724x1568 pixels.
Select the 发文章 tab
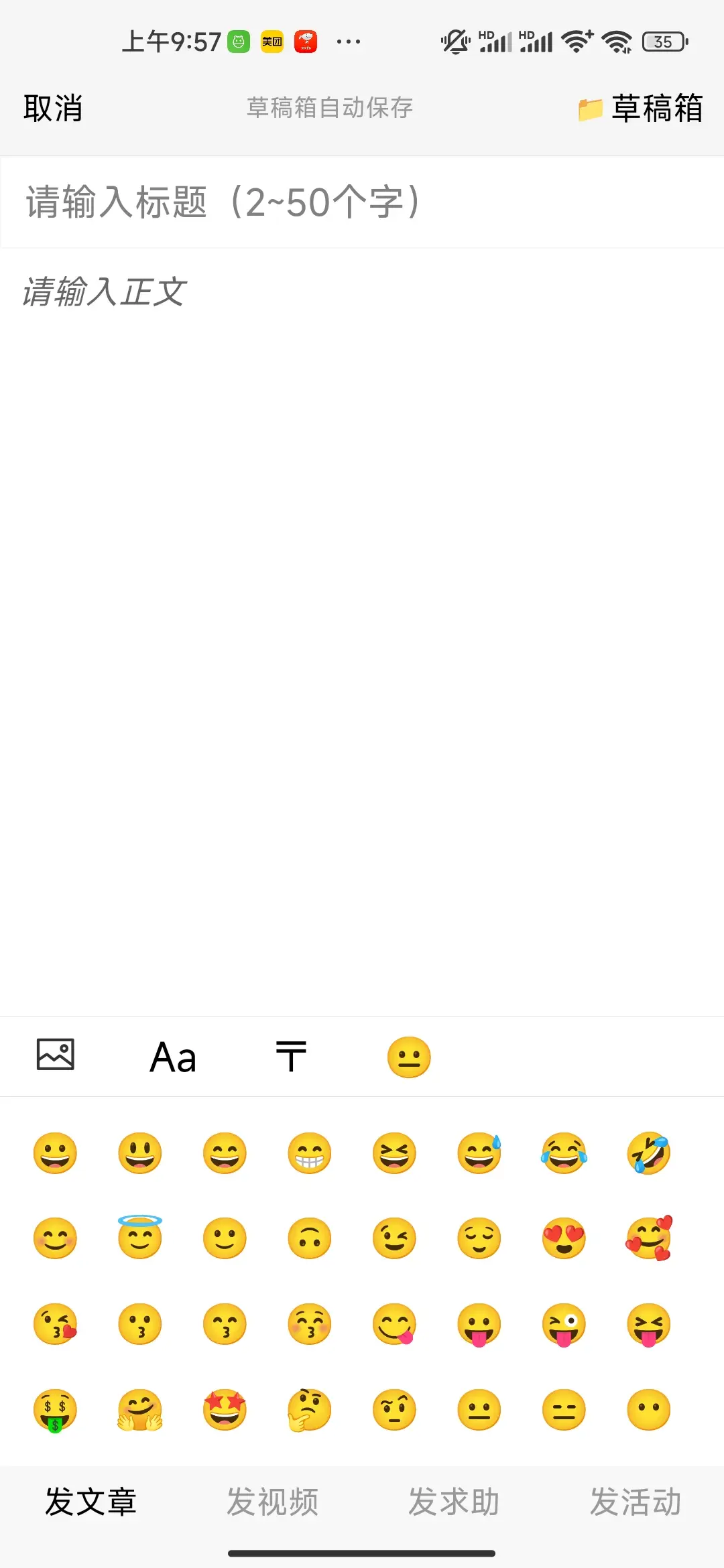[90, 1502]
